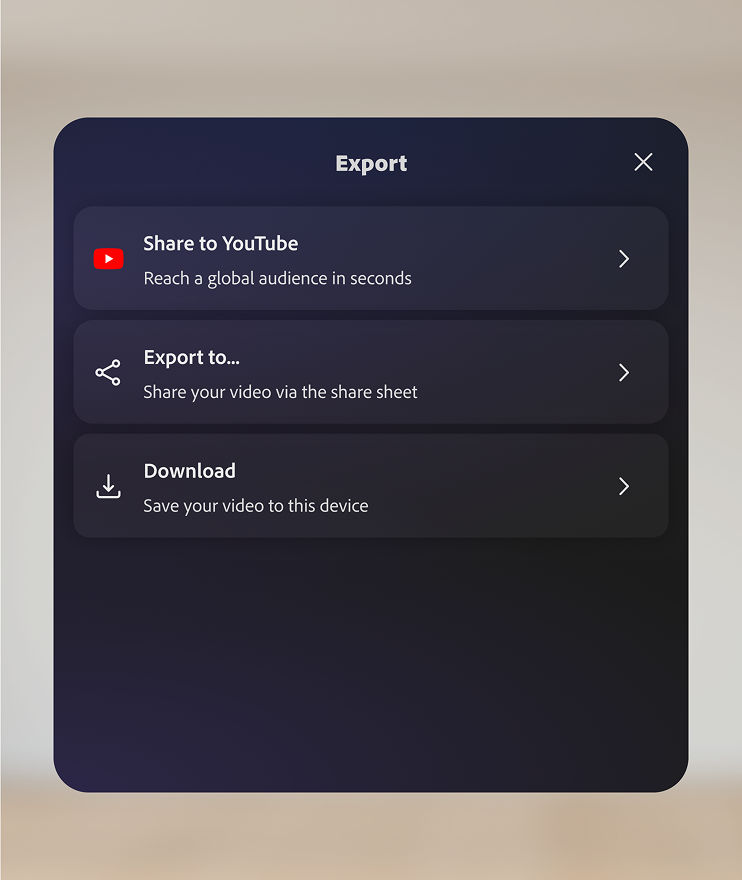
Task: Choose Download to save the video
Action: click(x=370, y=486)
